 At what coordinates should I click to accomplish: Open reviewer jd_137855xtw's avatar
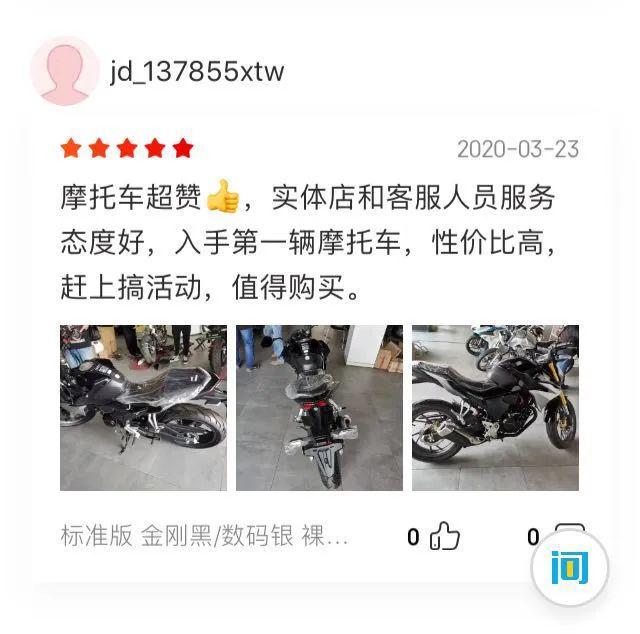(x=65, y=72)
